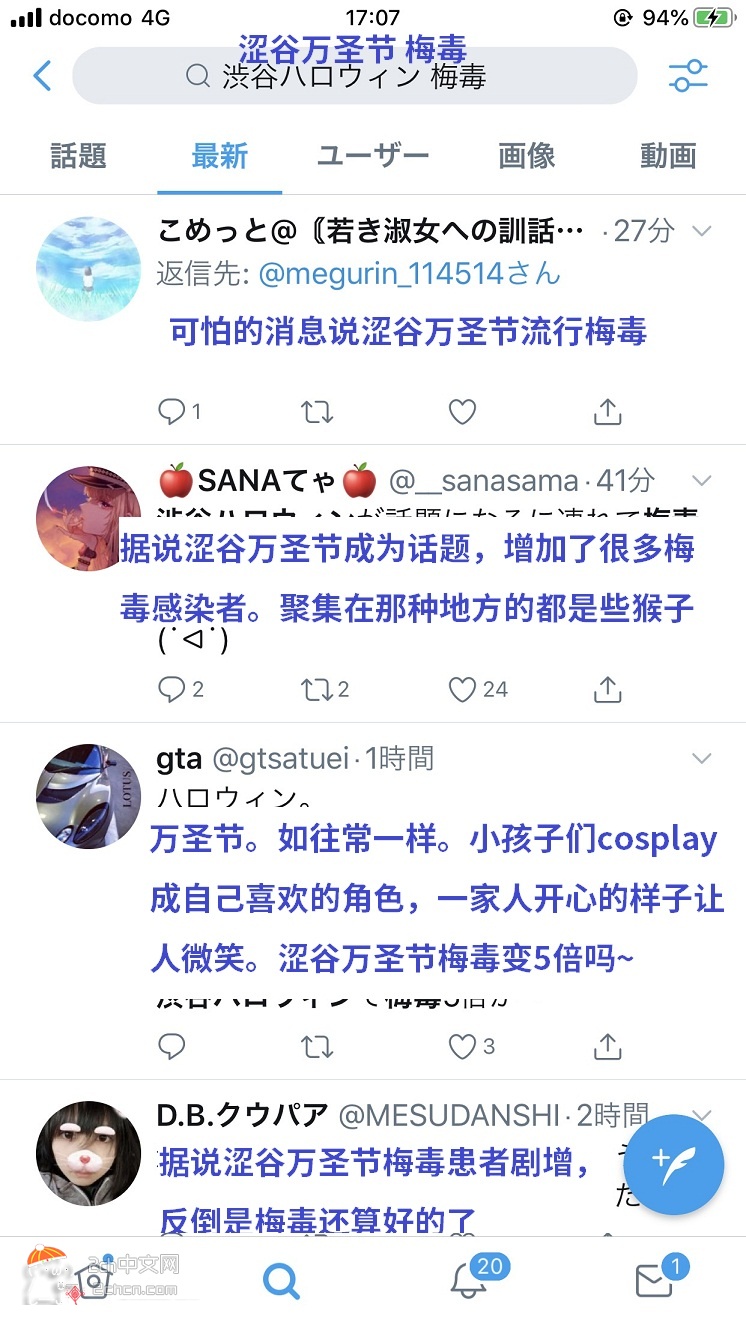Open the dropdown arrow on SANAてゃ's tweet

pos(702,481)
